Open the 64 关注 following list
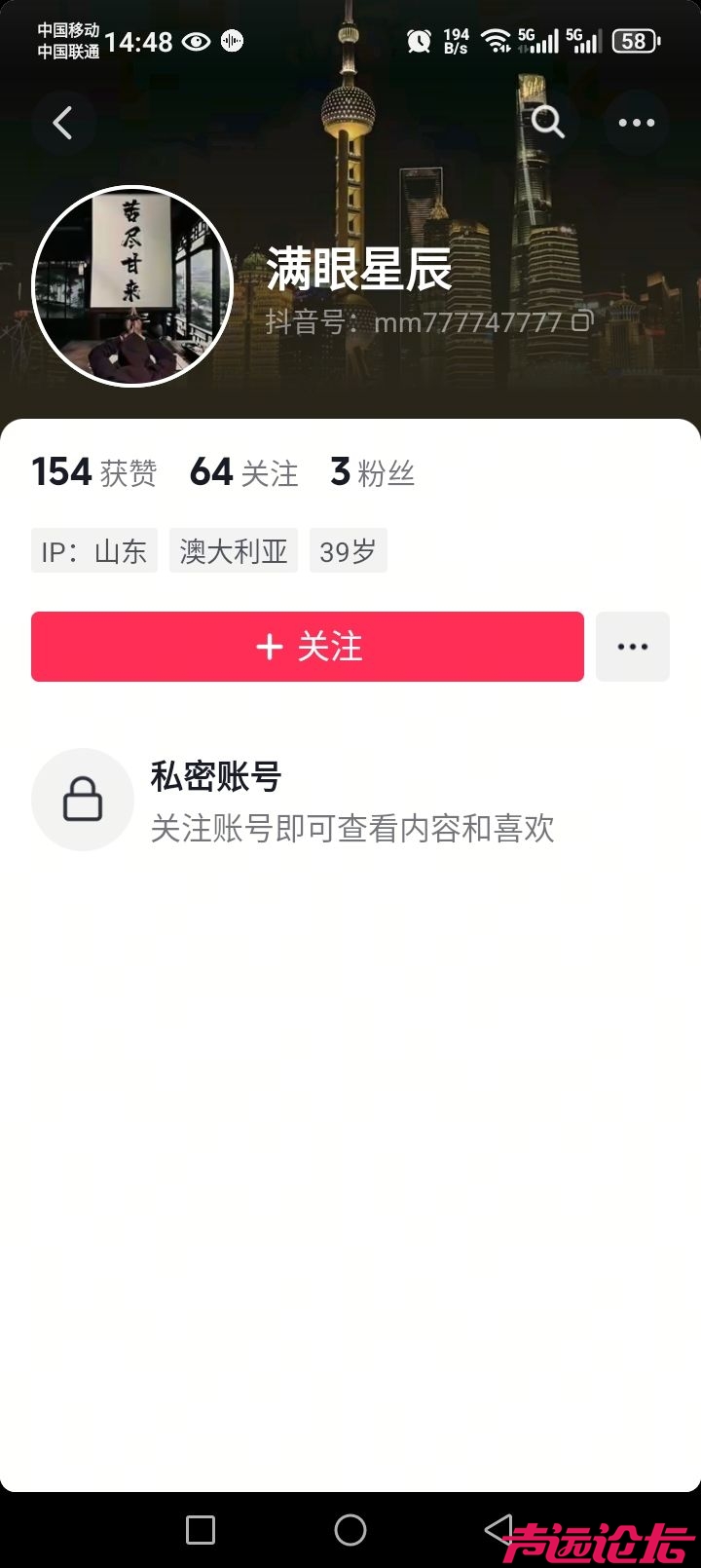Screen dimensions: 701x1568 point(244,473)
